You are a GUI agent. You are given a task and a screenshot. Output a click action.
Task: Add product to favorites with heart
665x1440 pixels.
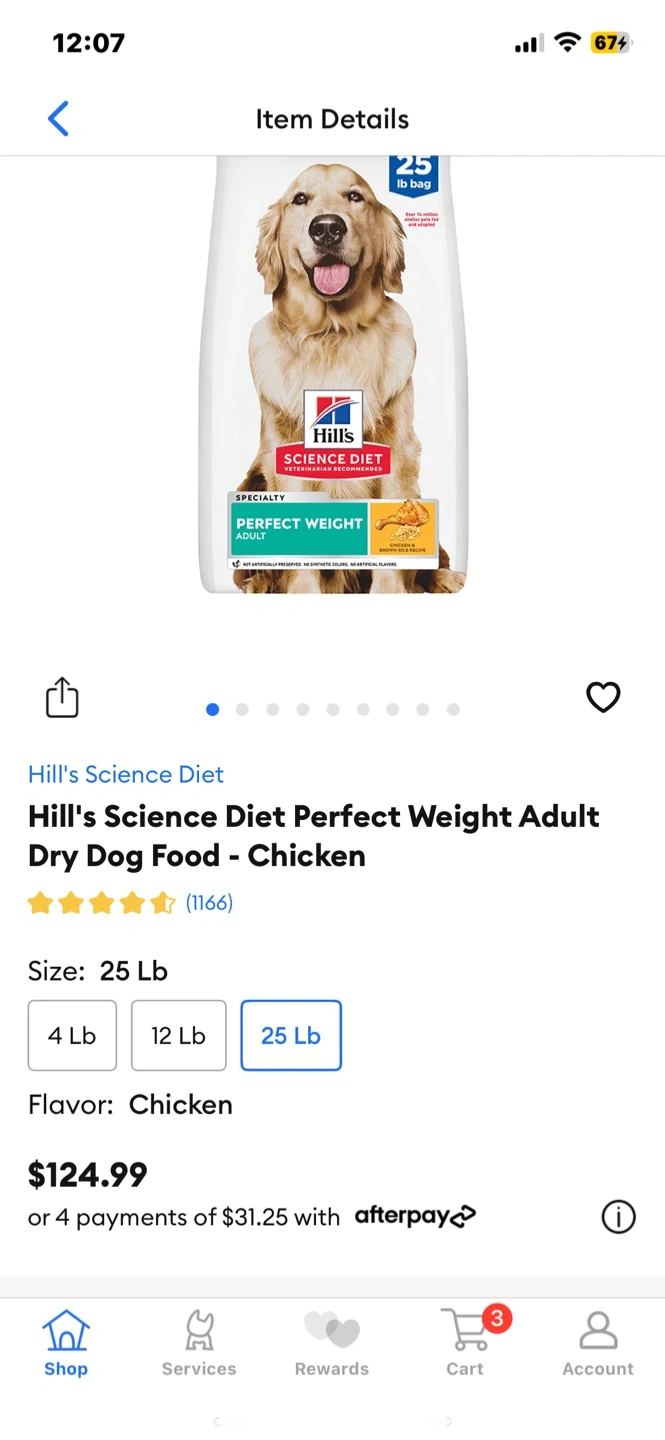pyautogui.click(x=603, y=697)
